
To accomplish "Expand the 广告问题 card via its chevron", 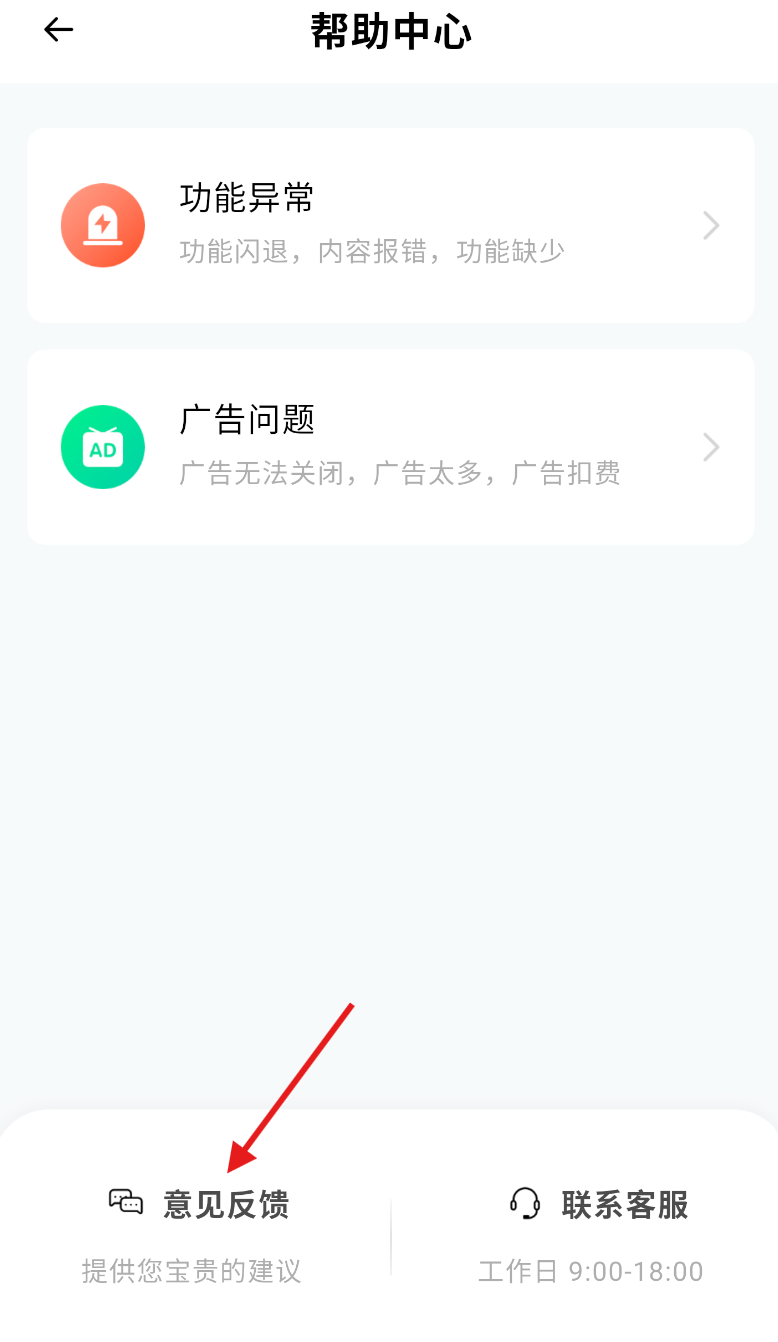I will point(710,447).
